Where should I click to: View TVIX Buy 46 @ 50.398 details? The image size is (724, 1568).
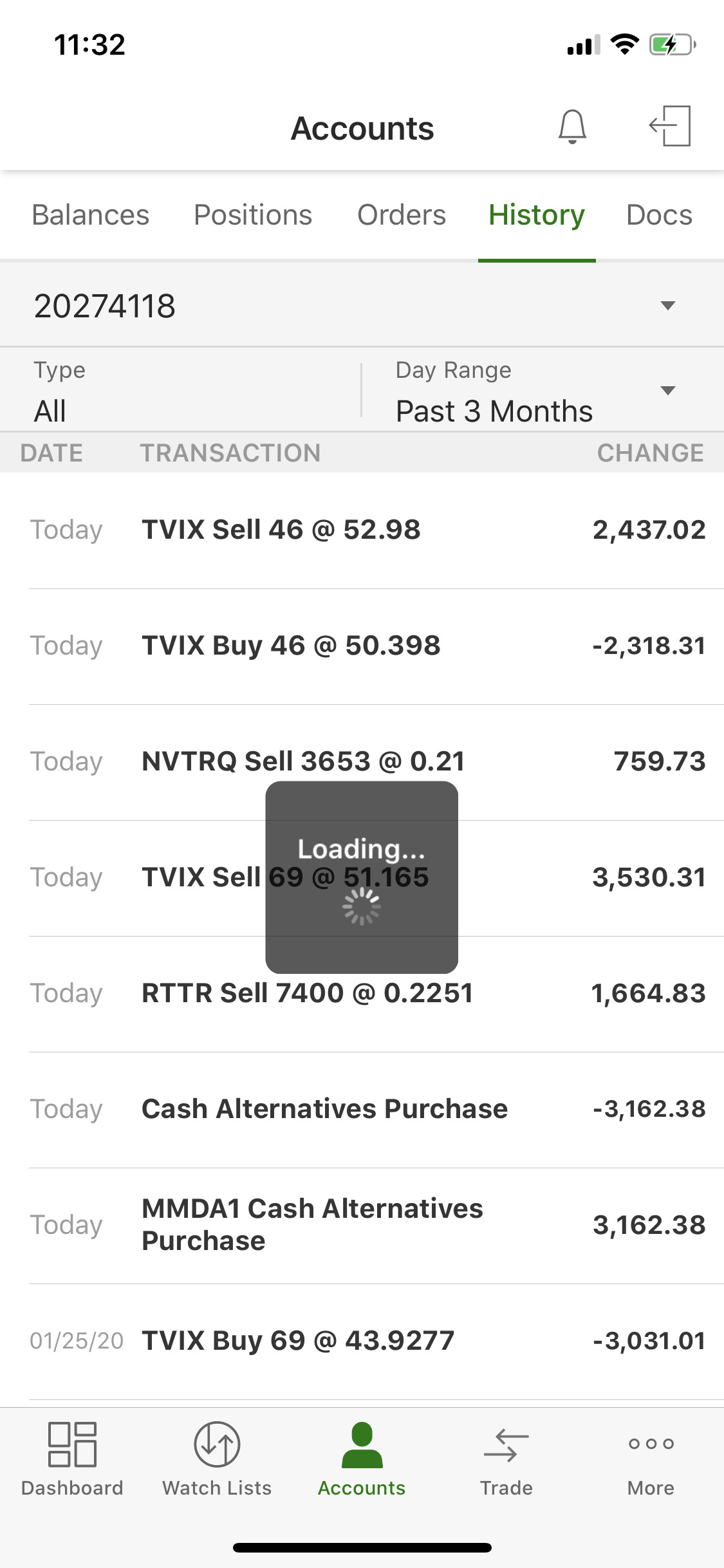[x=368, y=646]
